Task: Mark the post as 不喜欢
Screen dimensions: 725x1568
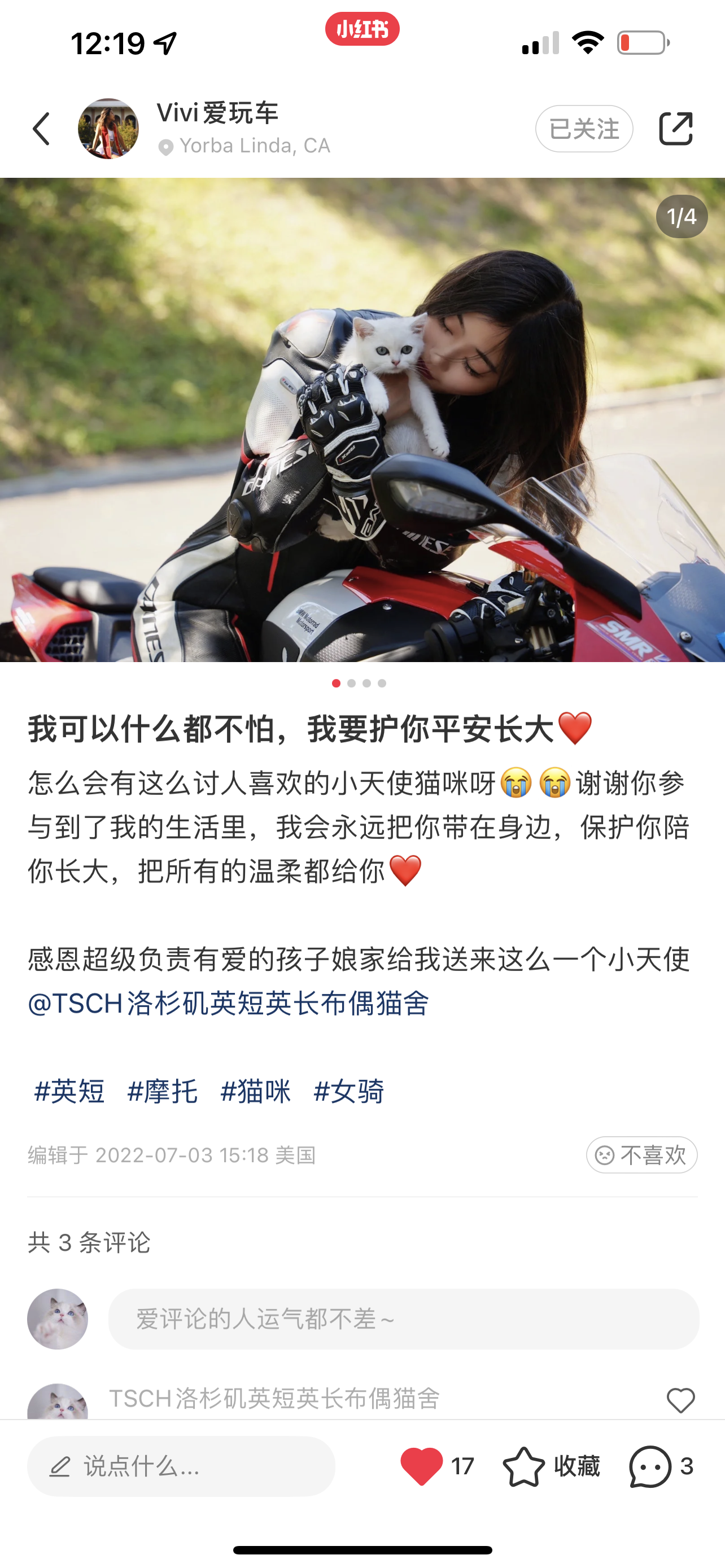Action: [641, 1155]
